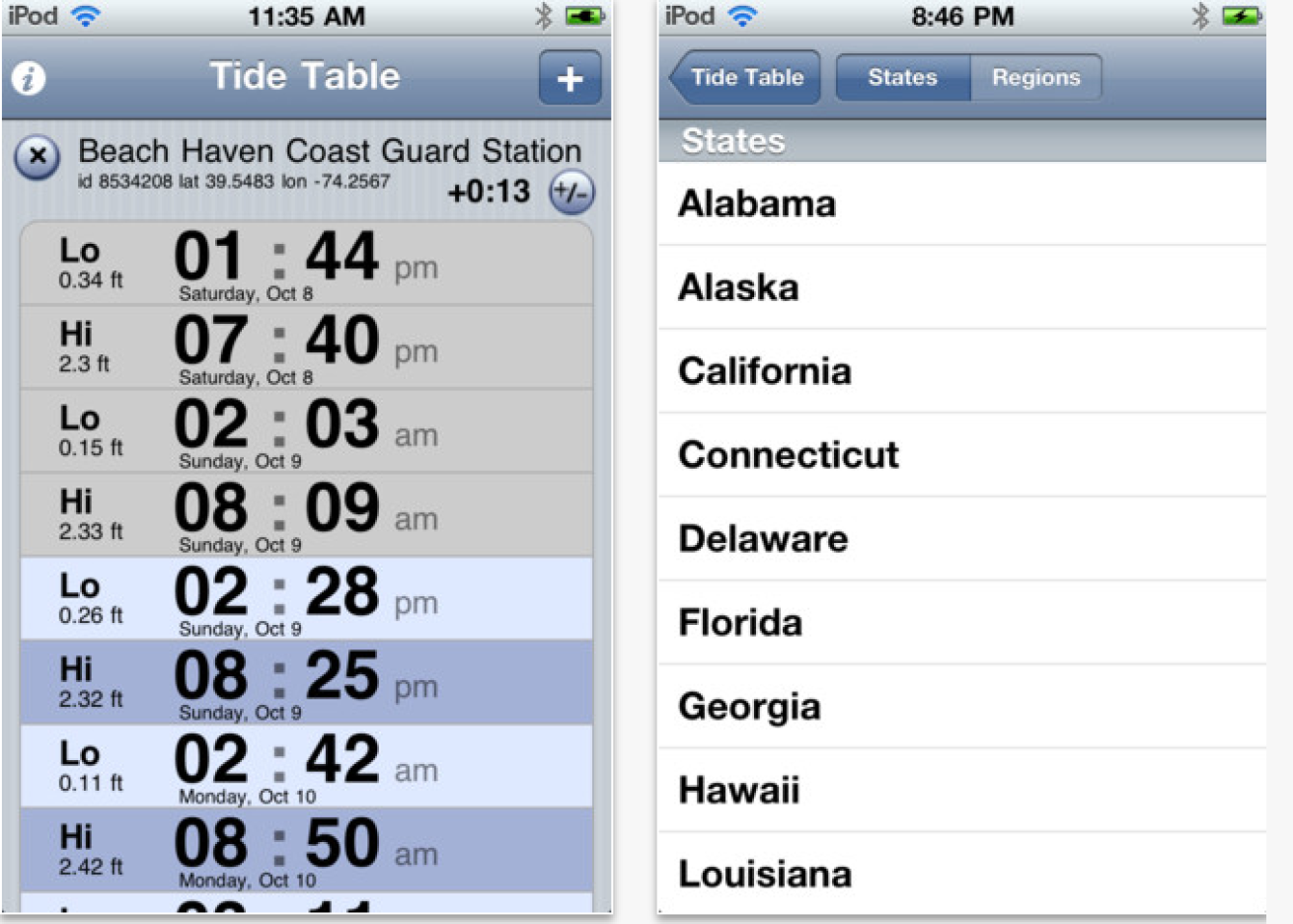Select Georgia
Screen dimensions: 1293x924
tap(962, 707)
